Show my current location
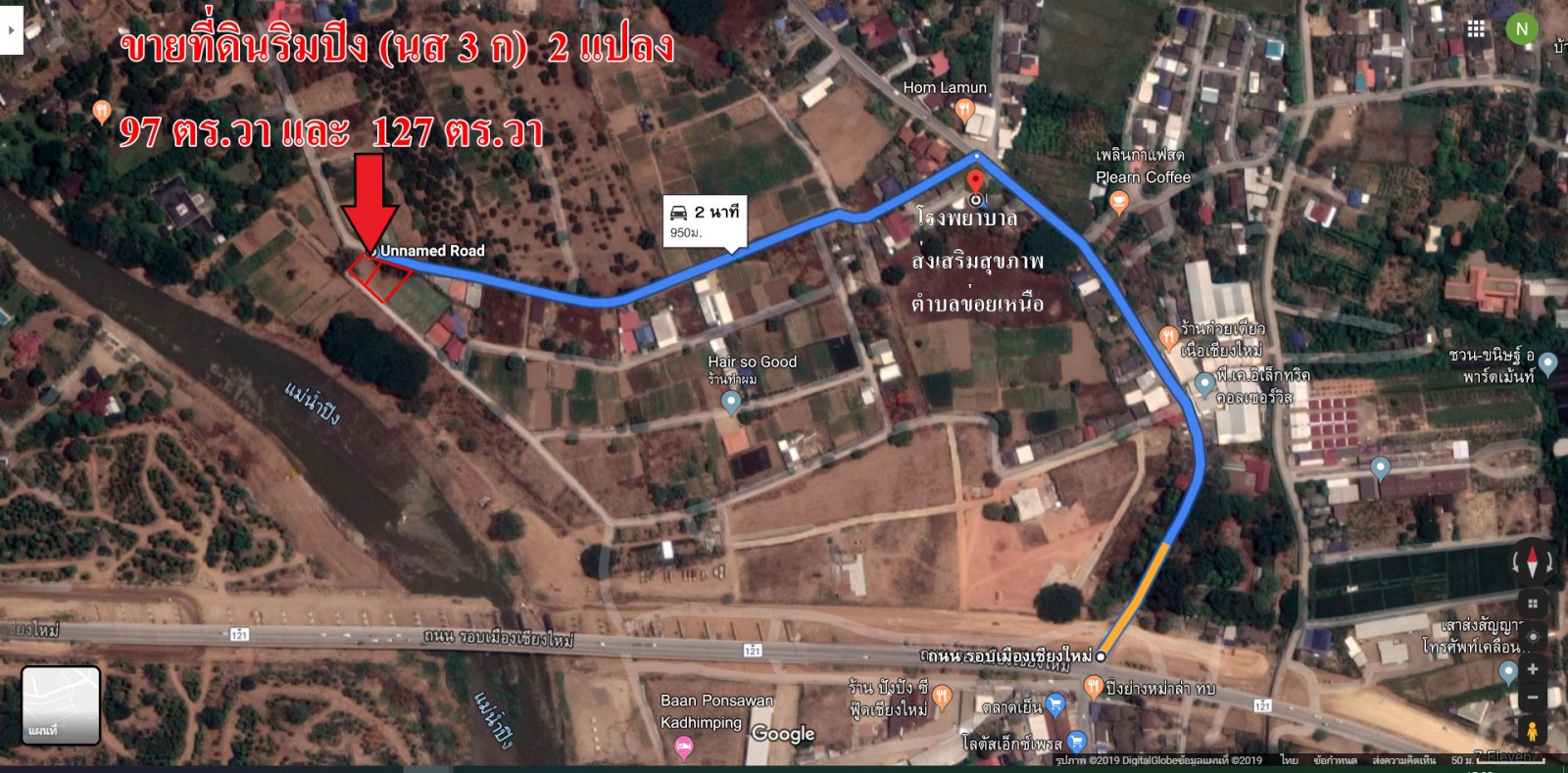Screen dimensions: 1568x773 (x=1533, y=636)
